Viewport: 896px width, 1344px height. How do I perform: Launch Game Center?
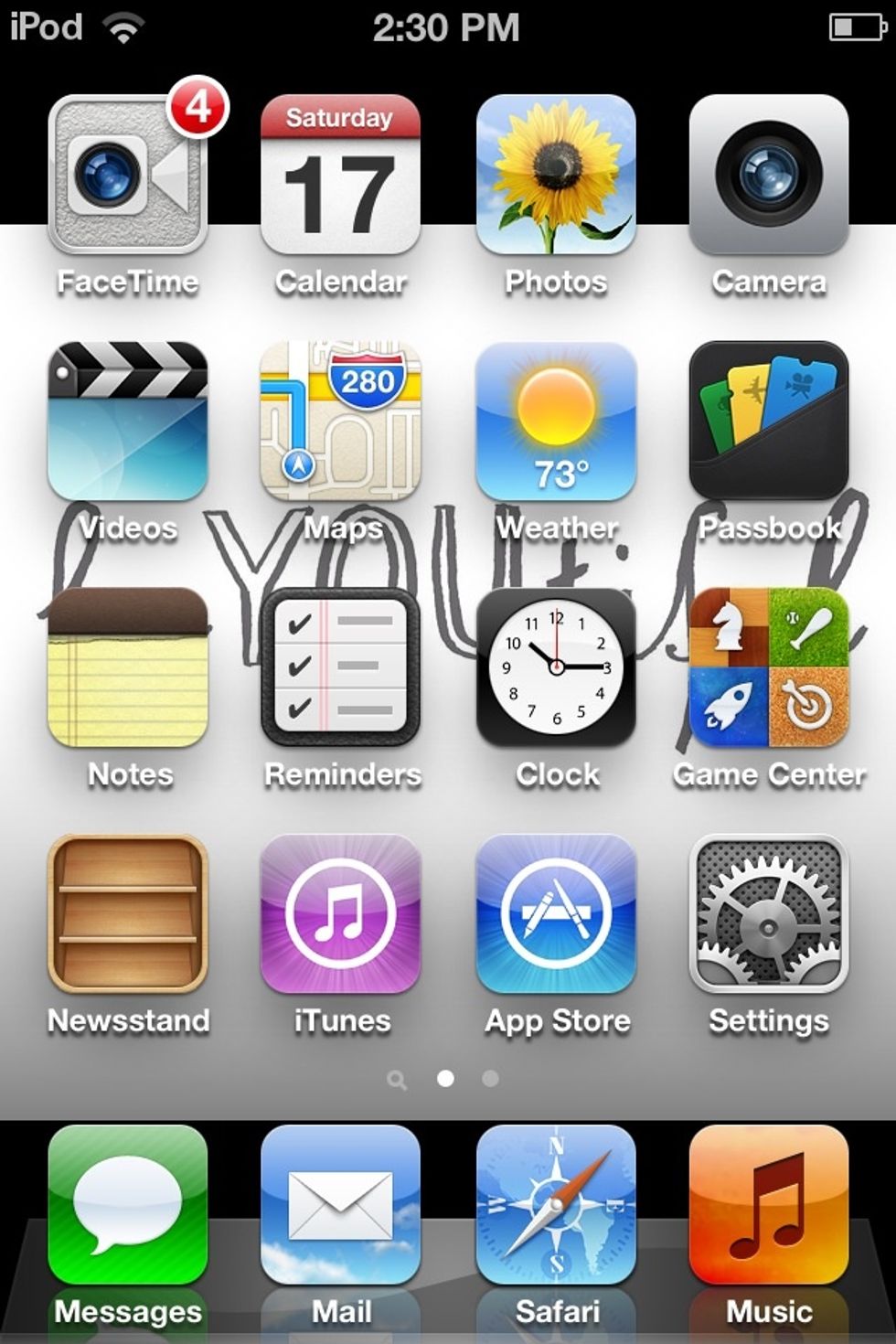[x=769, y=668]
